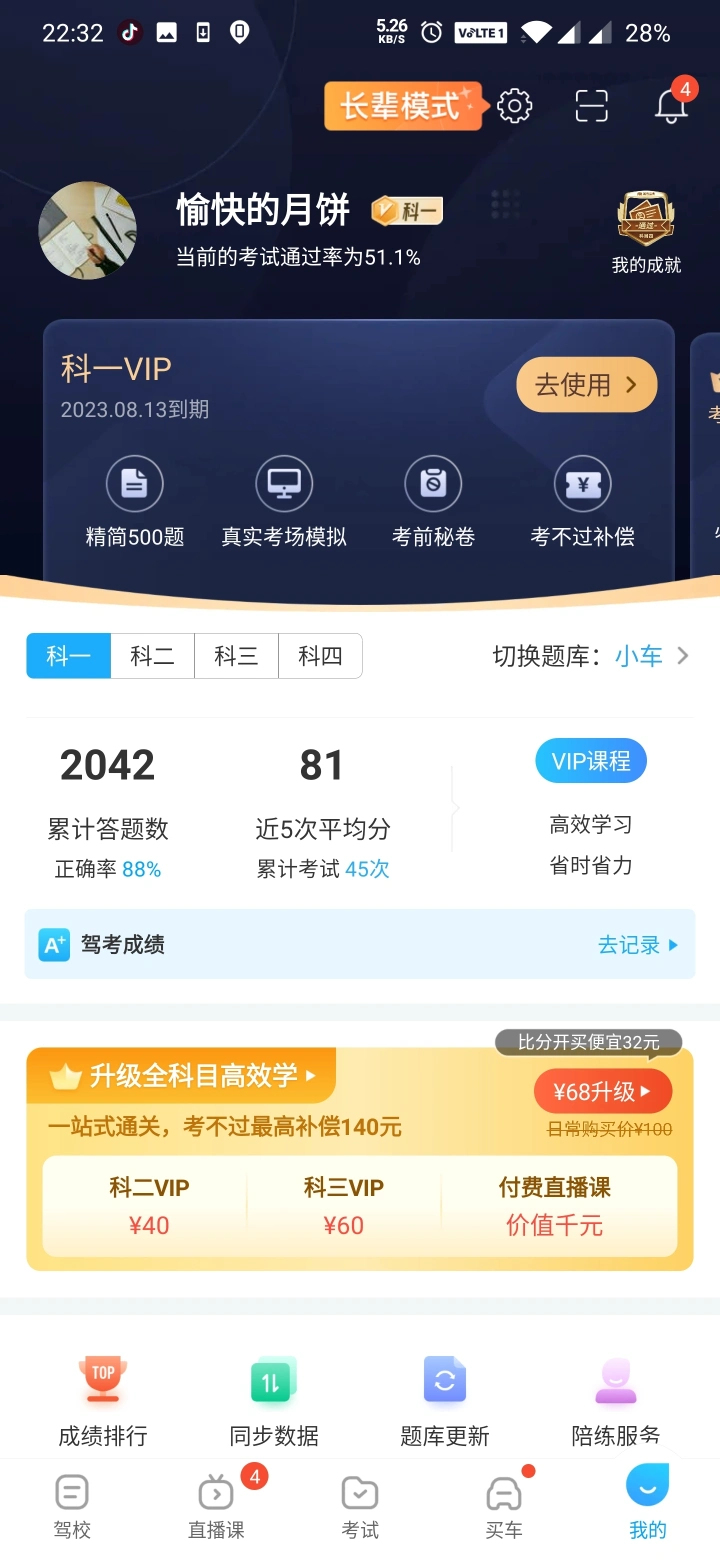This screenshot has width=720, height=1560.
Task: Change question bank via 切换题库
Action: tap(591, 656)
